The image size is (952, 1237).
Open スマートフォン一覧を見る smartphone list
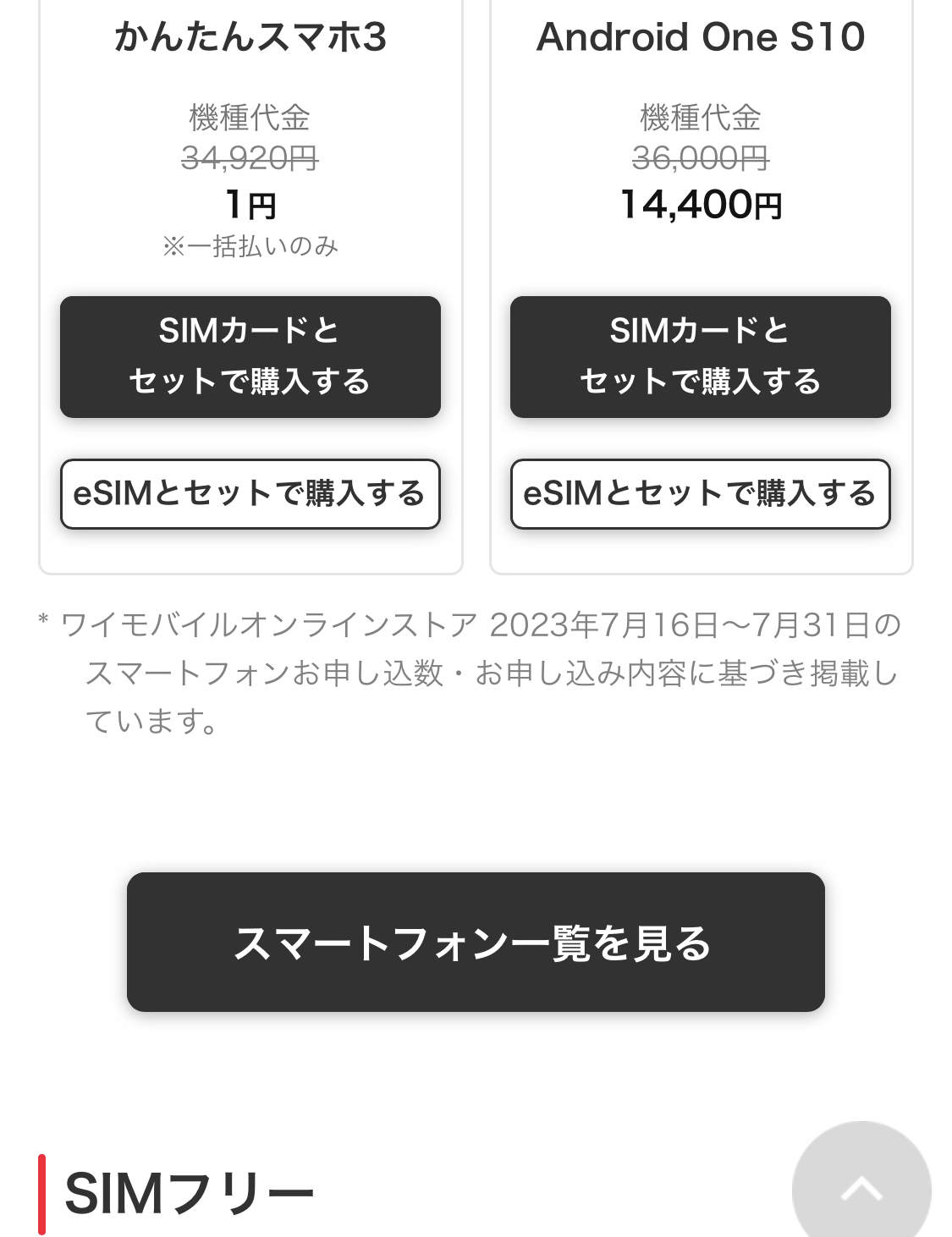476,942
